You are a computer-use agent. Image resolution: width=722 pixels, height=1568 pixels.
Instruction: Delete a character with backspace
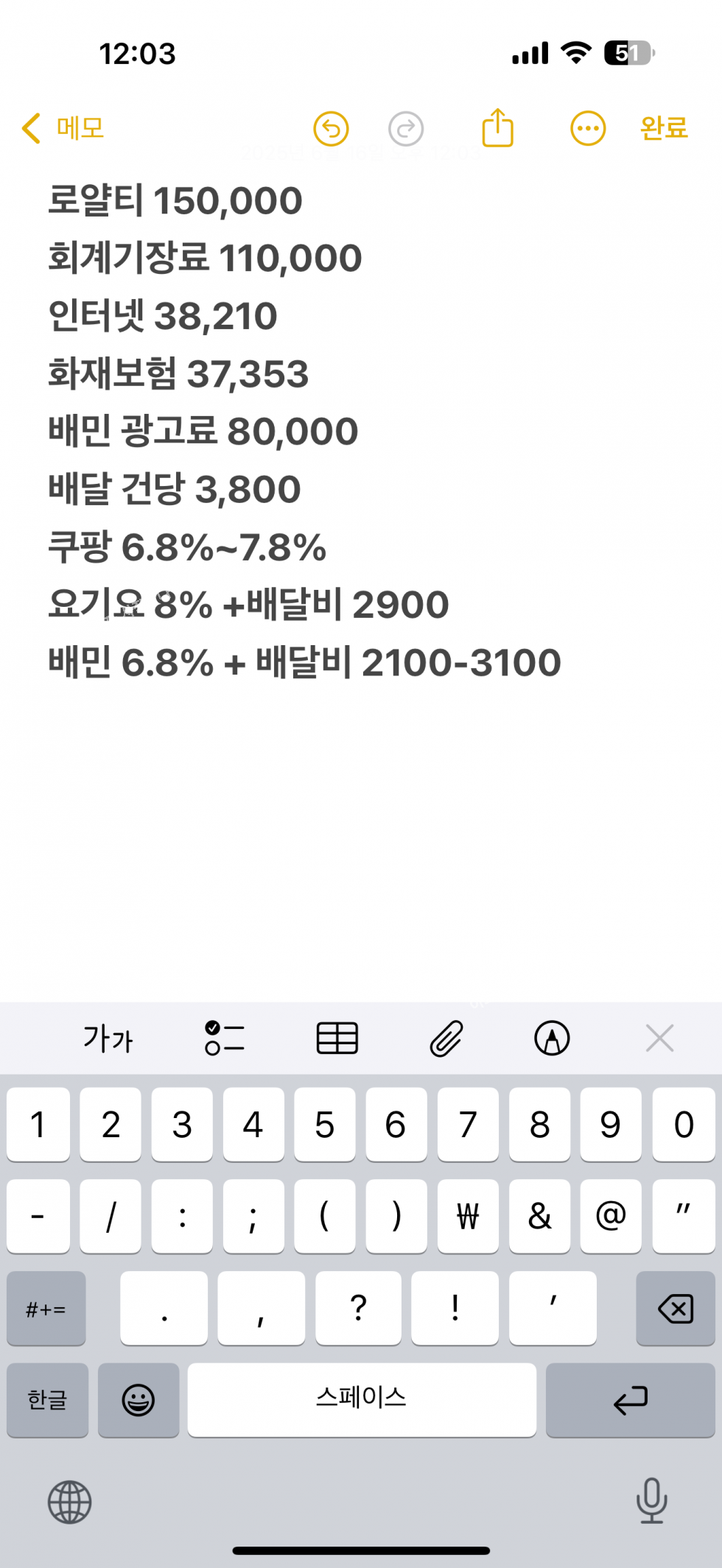[x=676, y=1308]
